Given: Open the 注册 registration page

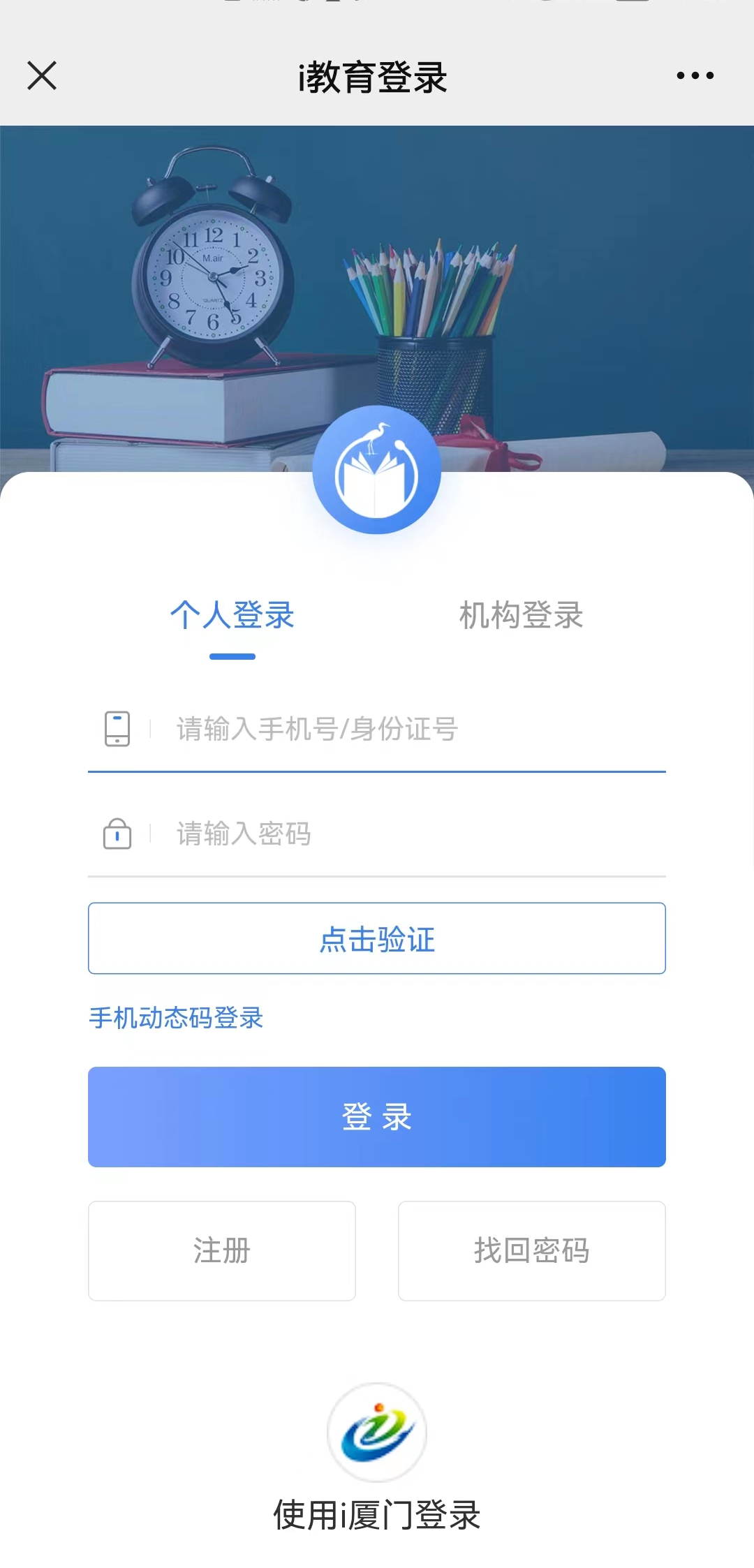Looking at the screenshot, I should pos(222,1251).
